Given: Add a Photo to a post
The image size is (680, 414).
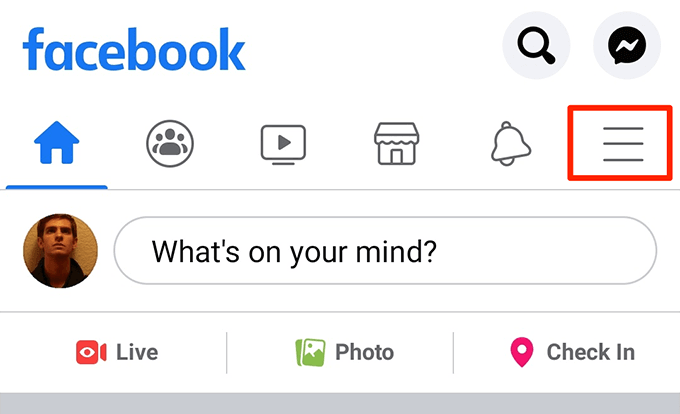Looking at the screenshot, I should coord(344,352).
